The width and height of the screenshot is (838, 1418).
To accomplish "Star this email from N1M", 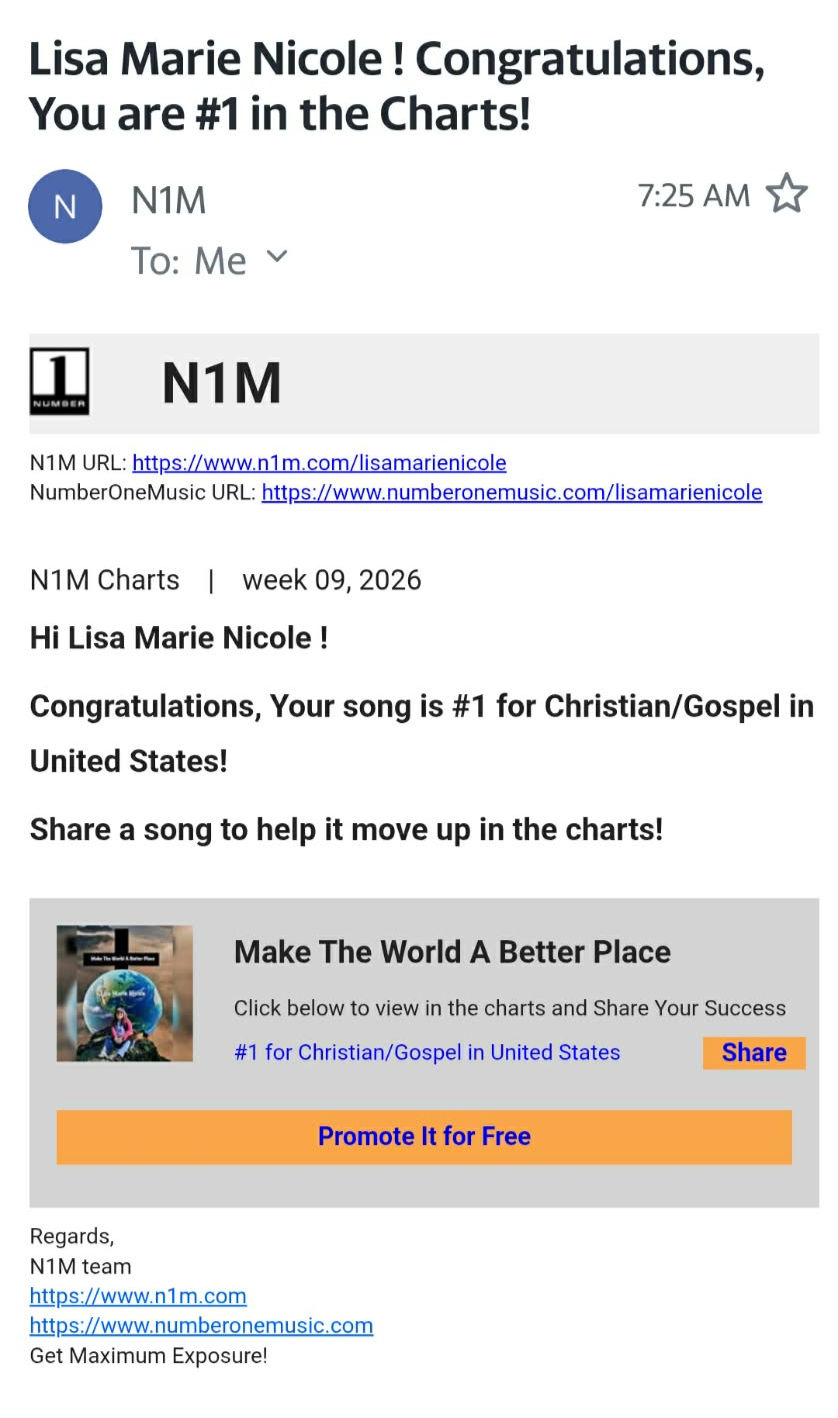I will tap(786, 194).
